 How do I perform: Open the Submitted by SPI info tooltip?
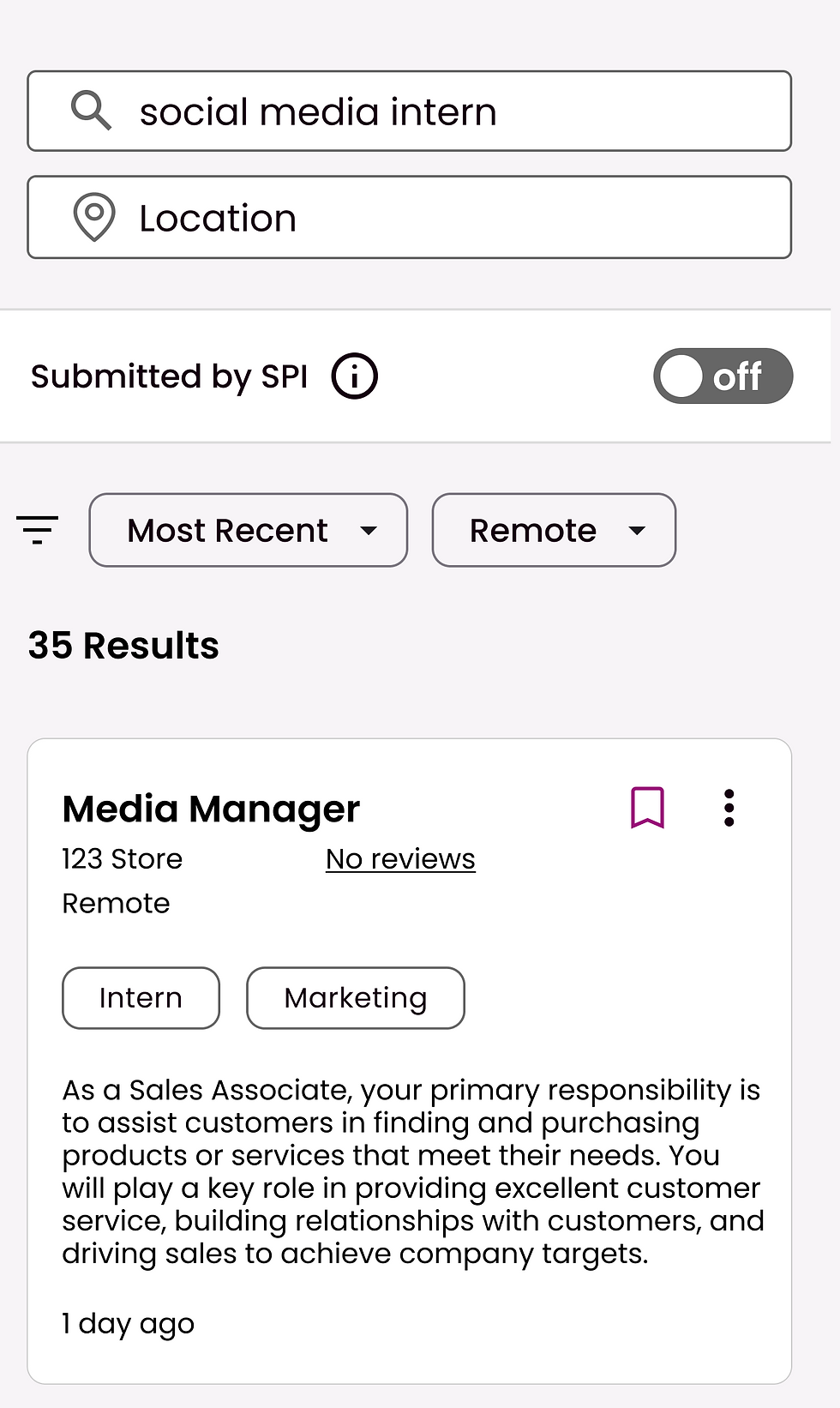tap(353, 376)
